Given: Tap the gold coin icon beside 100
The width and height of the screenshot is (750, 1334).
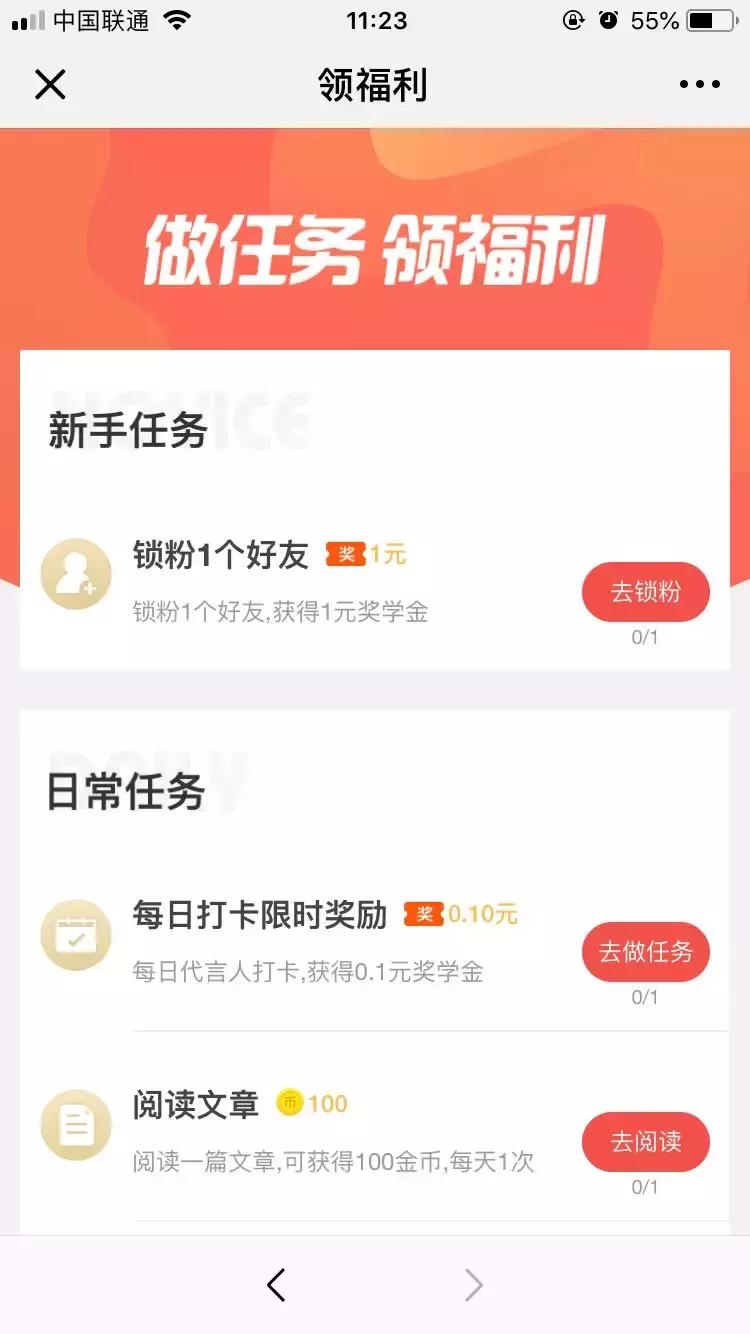Looking at the screenshot, I should pos(290,1103).
